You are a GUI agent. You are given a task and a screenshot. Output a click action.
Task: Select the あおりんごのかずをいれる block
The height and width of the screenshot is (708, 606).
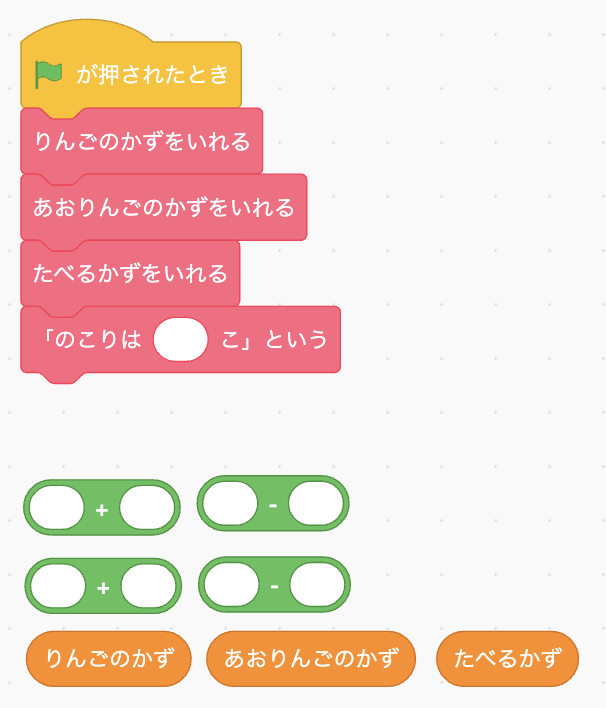point(163,208)
